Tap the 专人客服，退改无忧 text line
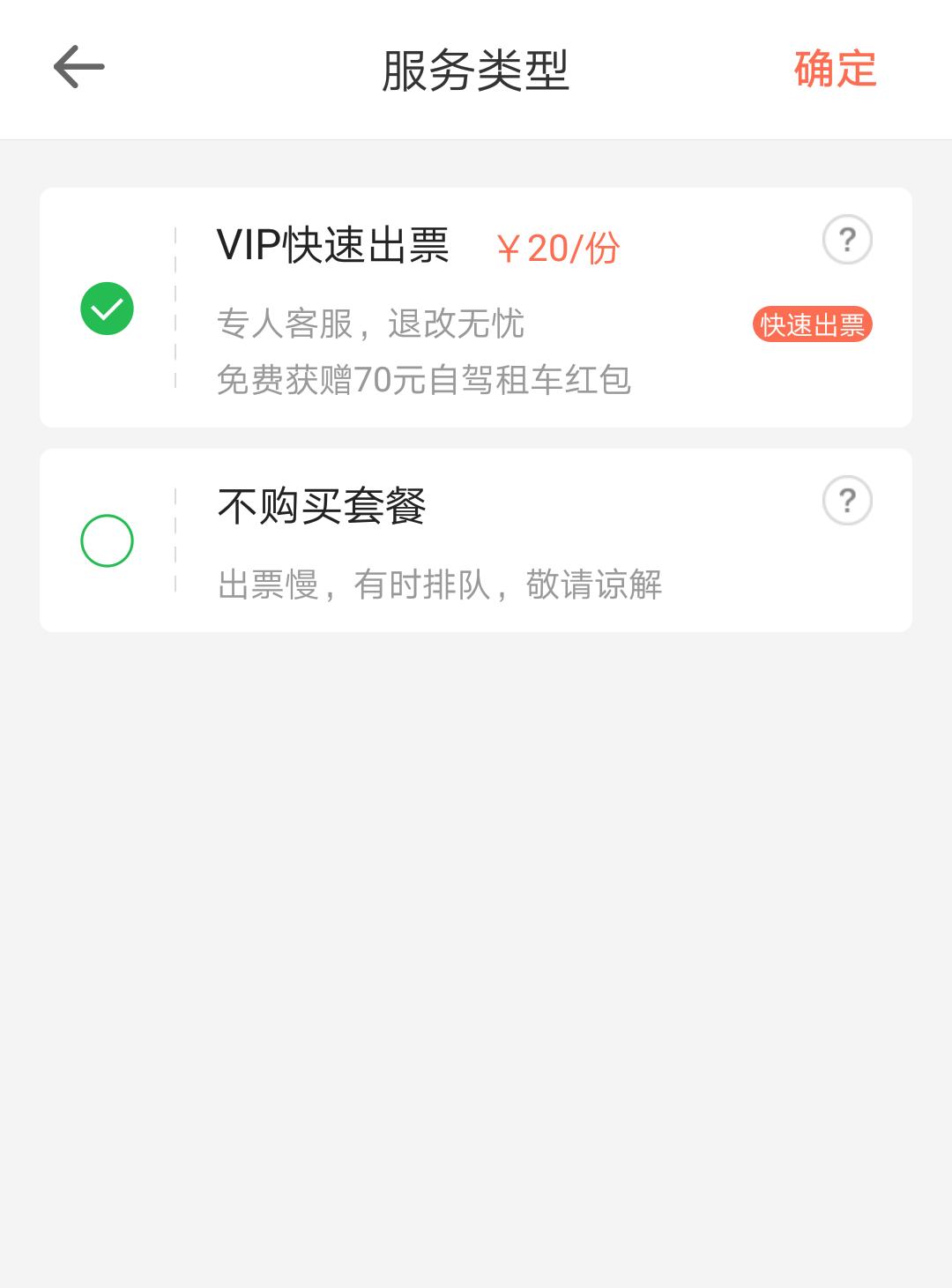The width and height of the screenshot is (952, 1288). [370, 323]
